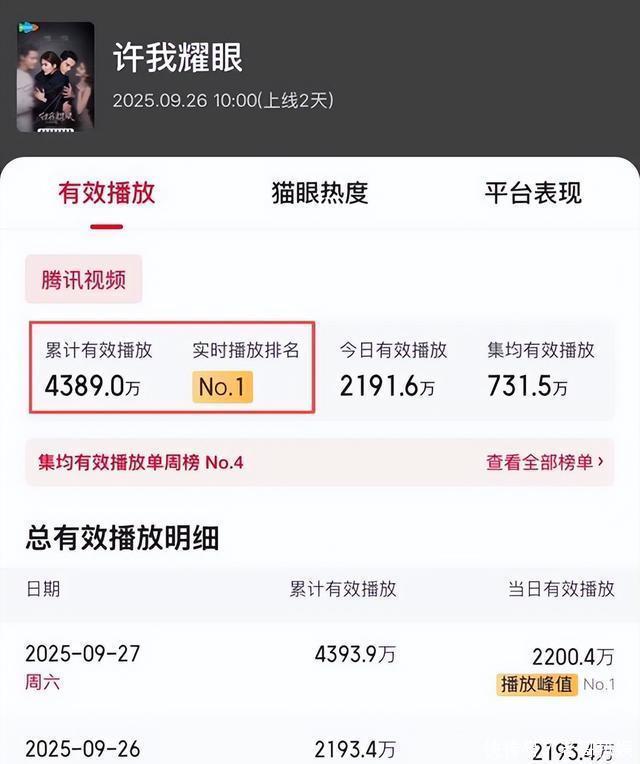Open the 许我耀眼 poster thumbnail
The image size is (640, 764).
click(56, 78)
